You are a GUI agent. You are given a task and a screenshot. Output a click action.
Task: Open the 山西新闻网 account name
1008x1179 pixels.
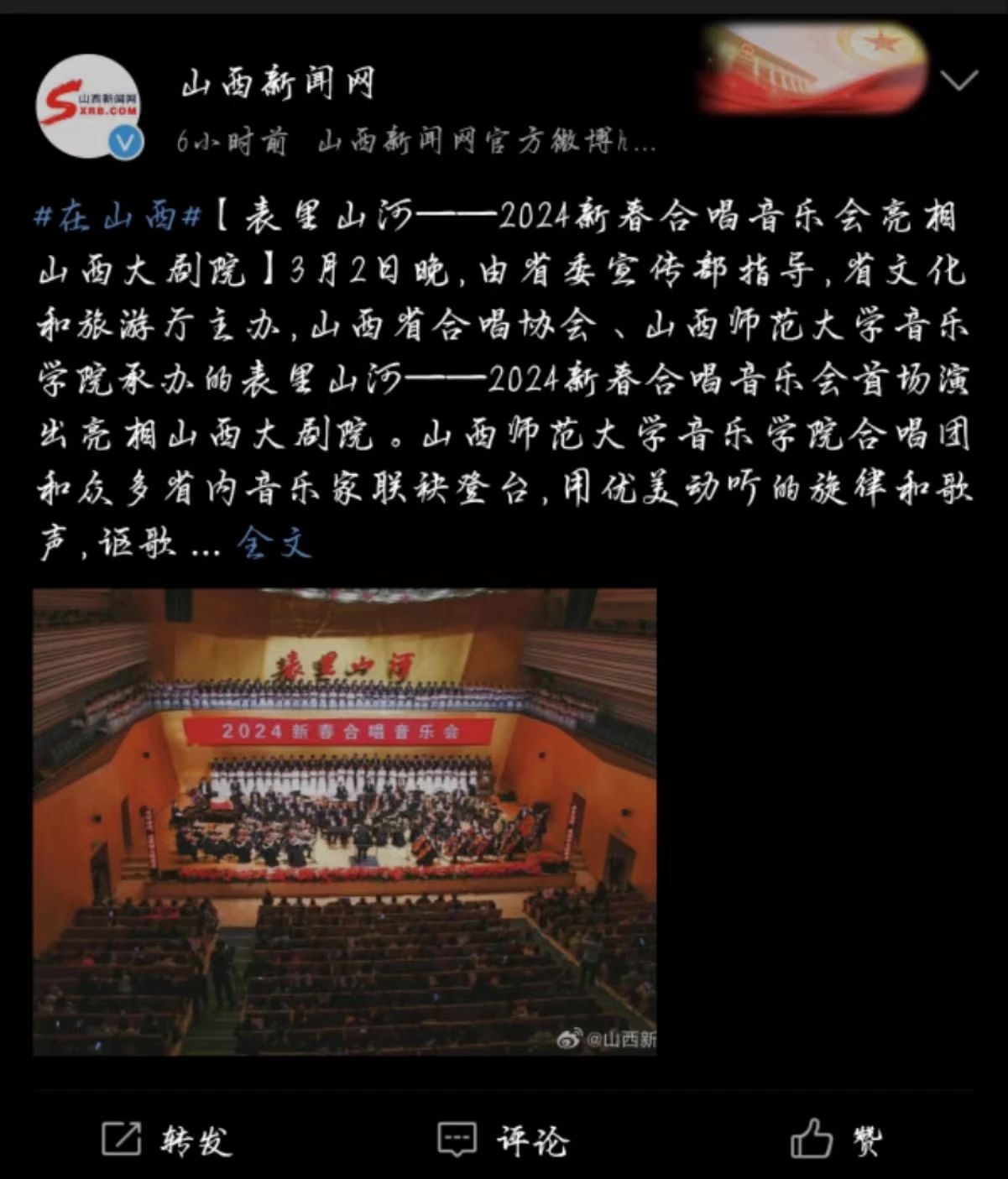tap(278, 83)
